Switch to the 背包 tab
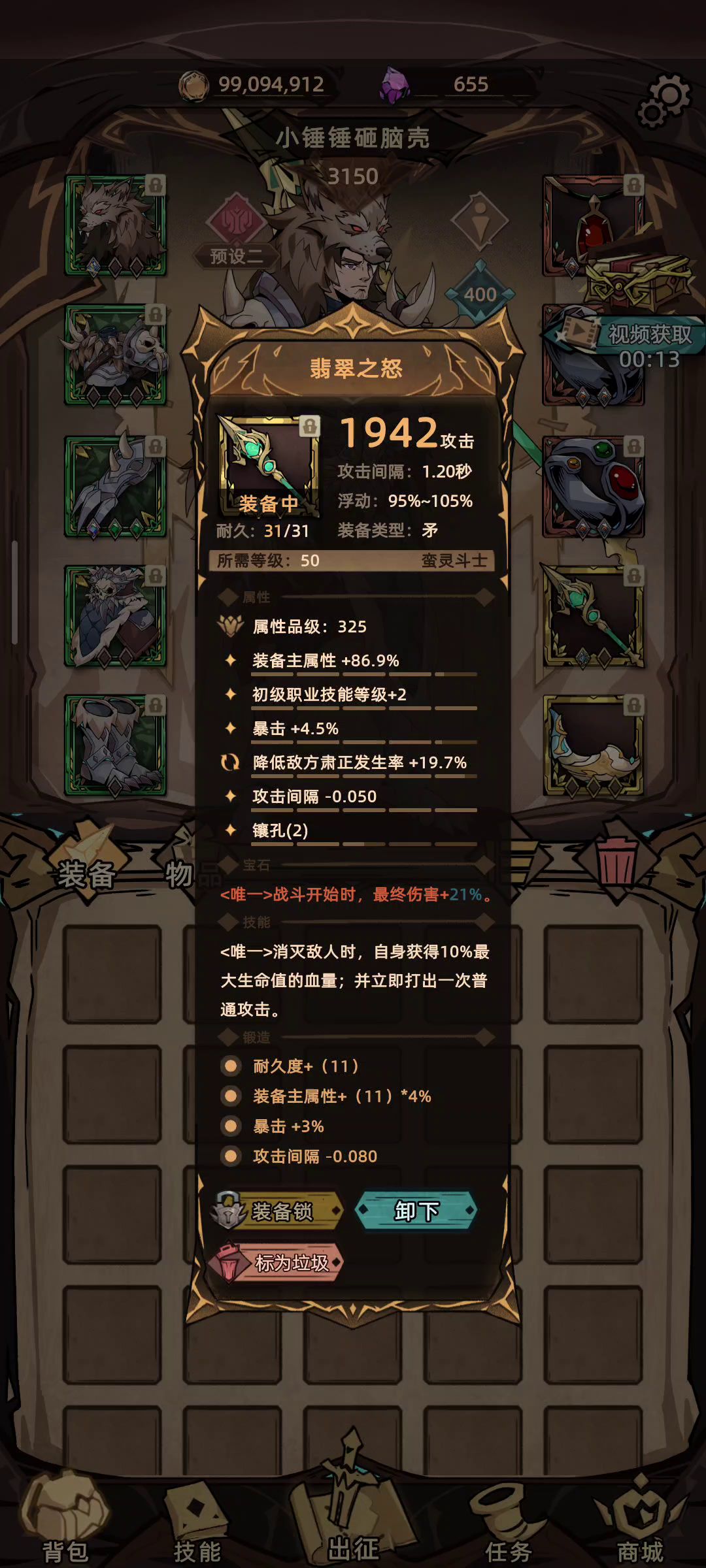The width and height of the screenshot is (706, 1568). [x=65, y=1524]
